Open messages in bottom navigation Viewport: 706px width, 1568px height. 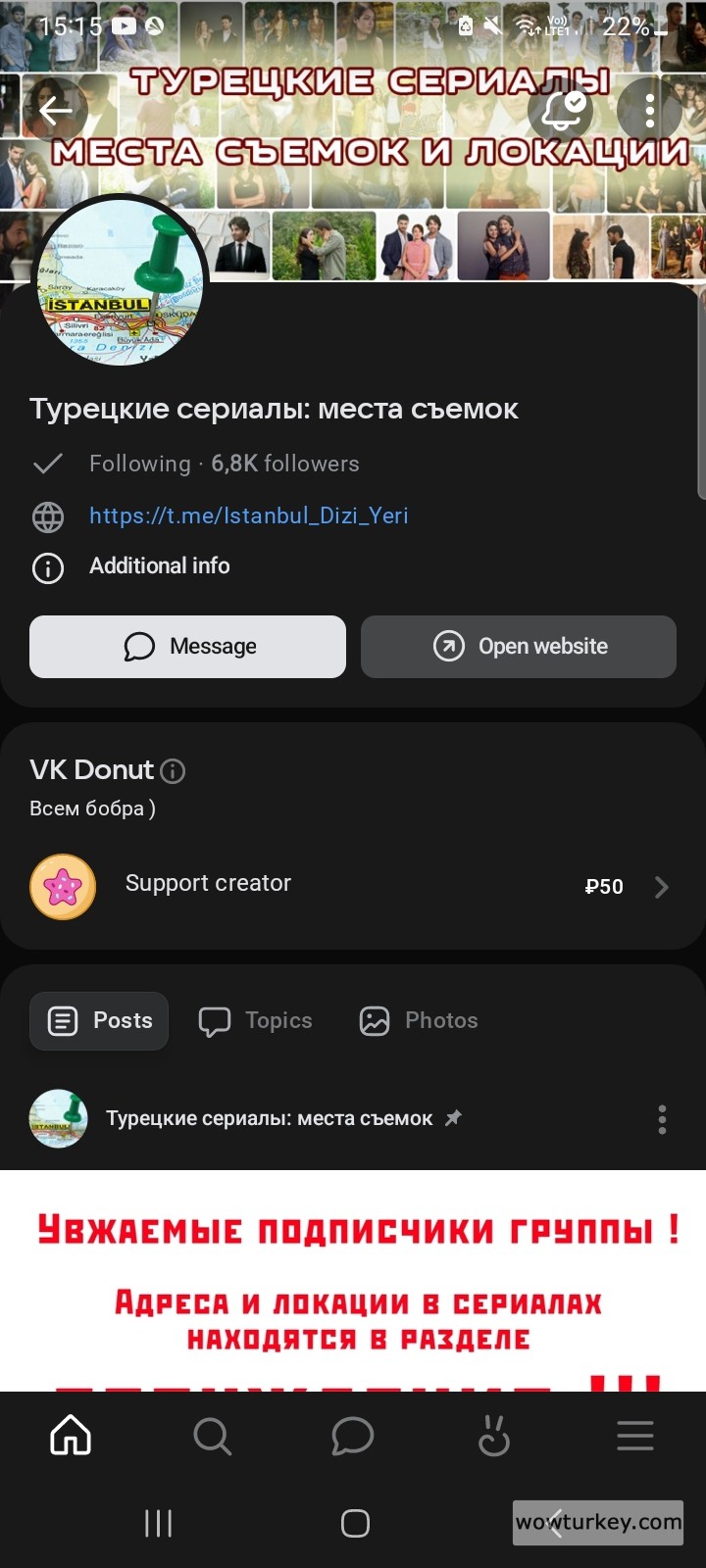(353, 1437)
